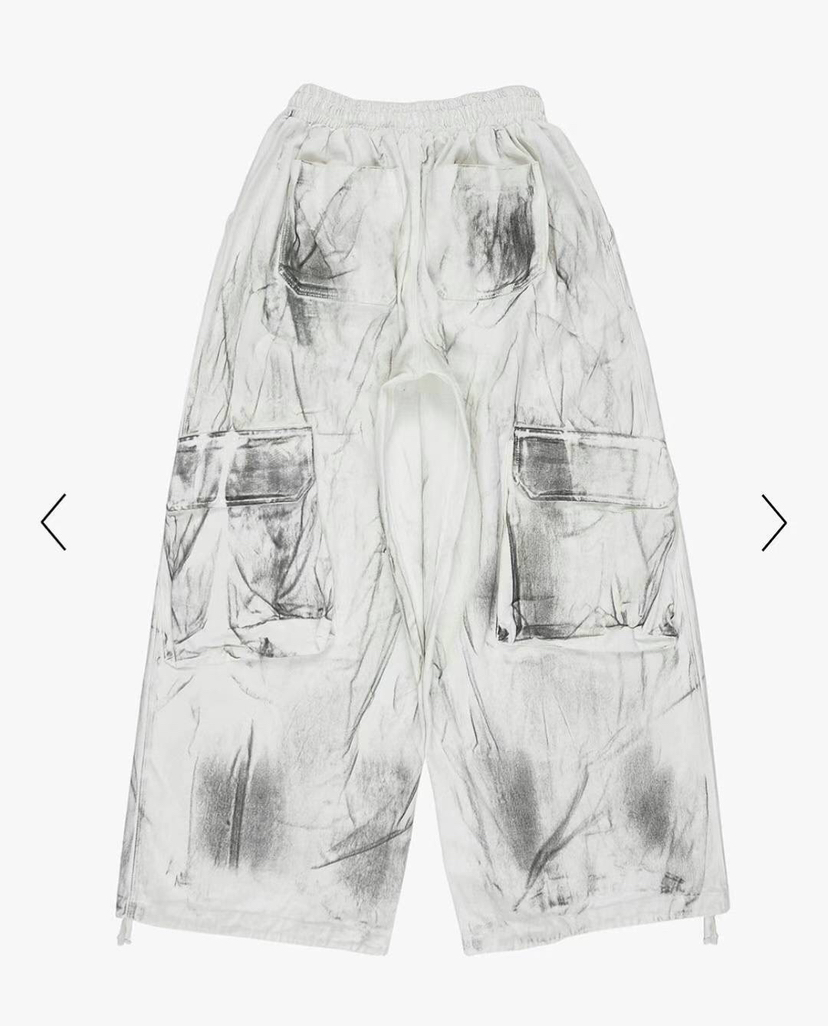
Task: Go to the next product image
Action: coord(773,522)
